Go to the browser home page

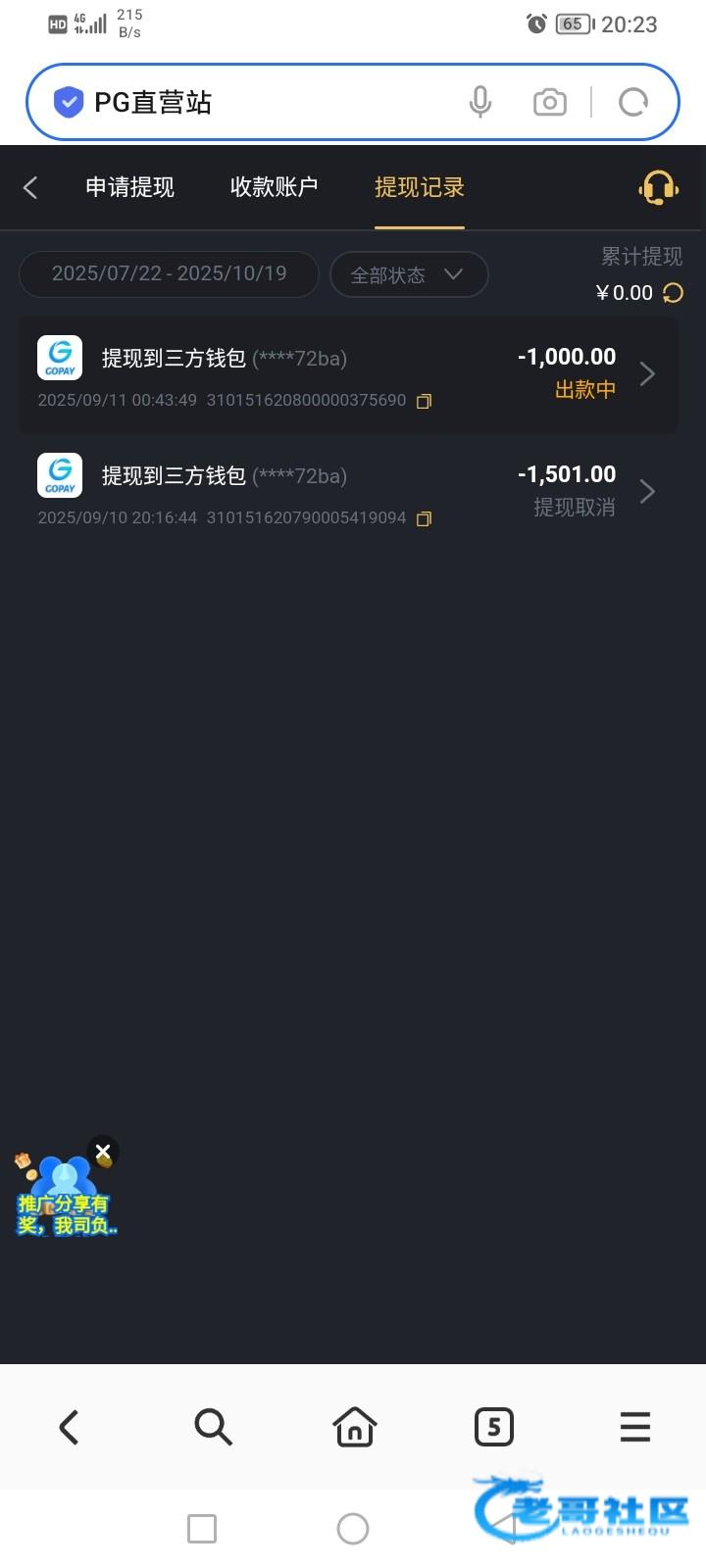354,1427
